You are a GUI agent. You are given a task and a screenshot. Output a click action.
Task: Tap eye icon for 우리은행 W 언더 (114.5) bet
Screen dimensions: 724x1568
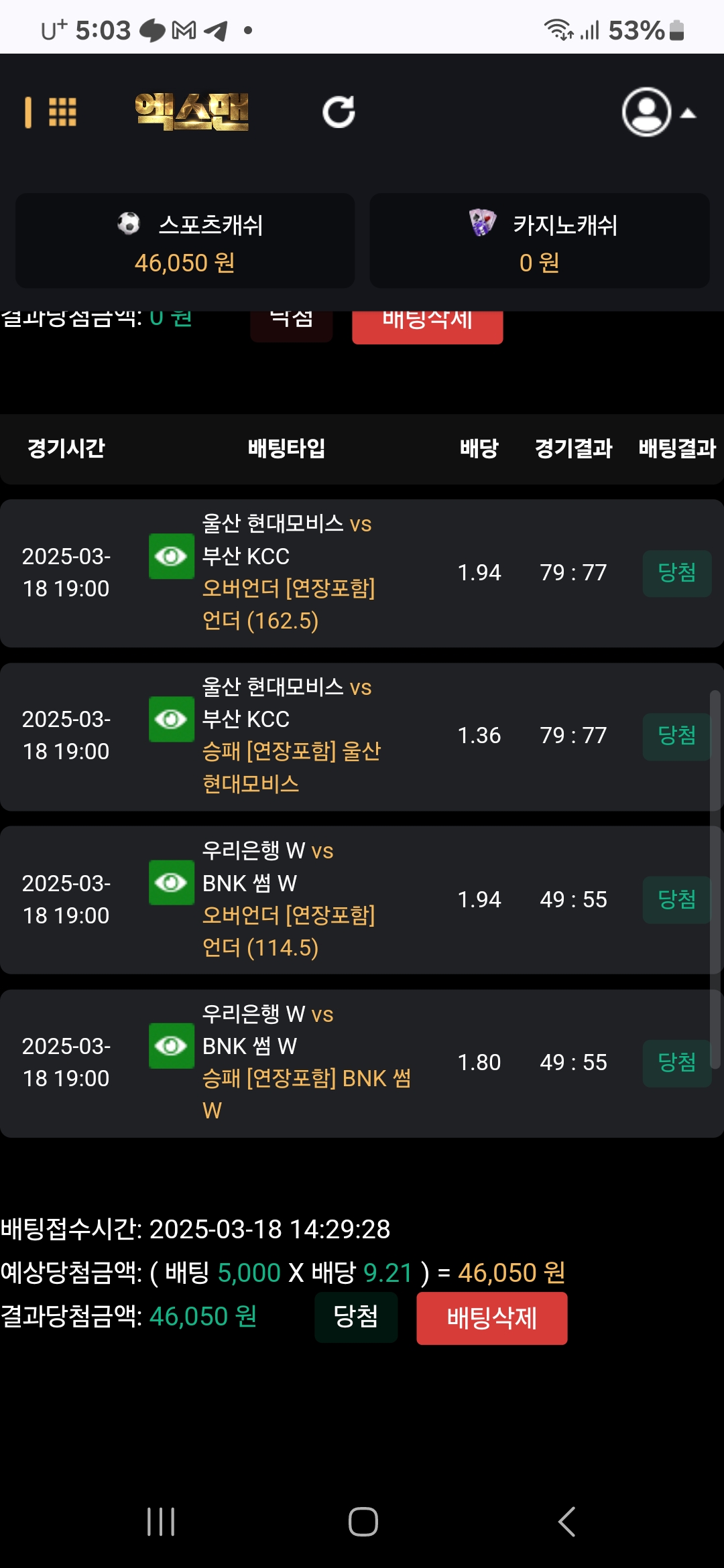[172, 883]
